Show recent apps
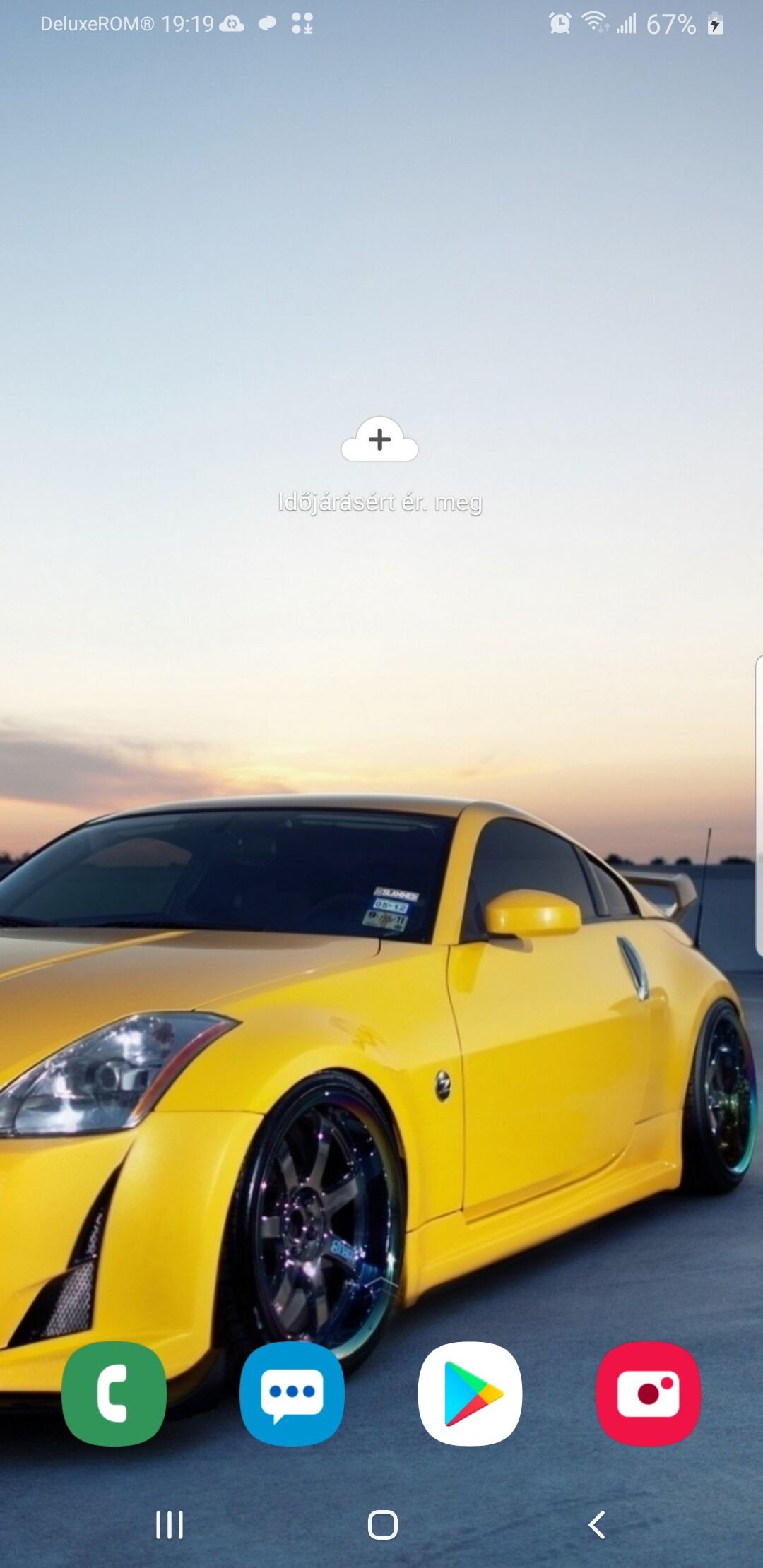Image resolution: width=763 pixels, height=1568 pixels. [170, 1525]
